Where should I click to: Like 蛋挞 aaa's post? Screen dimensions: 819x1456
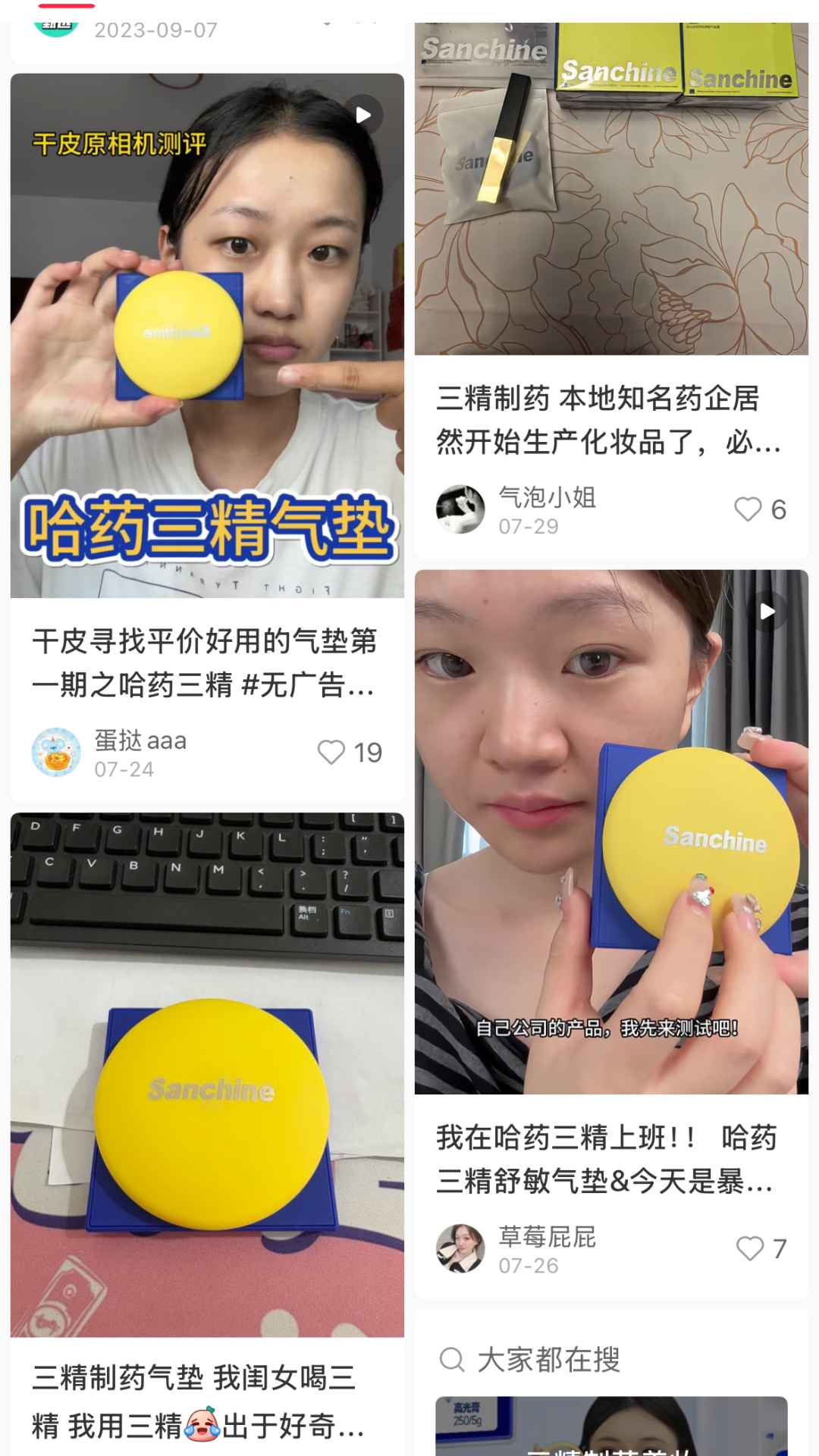tap(331, 752)
